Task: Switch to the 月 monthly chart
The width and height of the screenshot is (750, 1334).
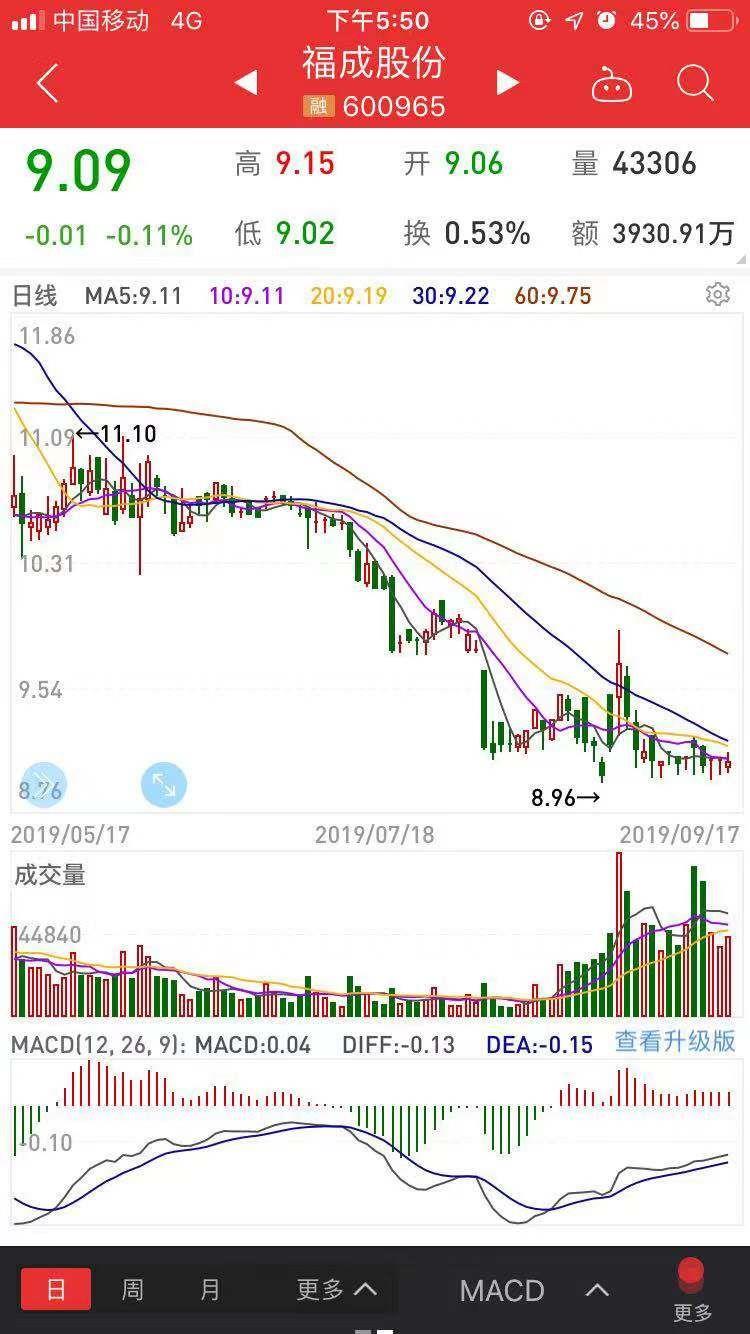Action: click(209, 1290)
